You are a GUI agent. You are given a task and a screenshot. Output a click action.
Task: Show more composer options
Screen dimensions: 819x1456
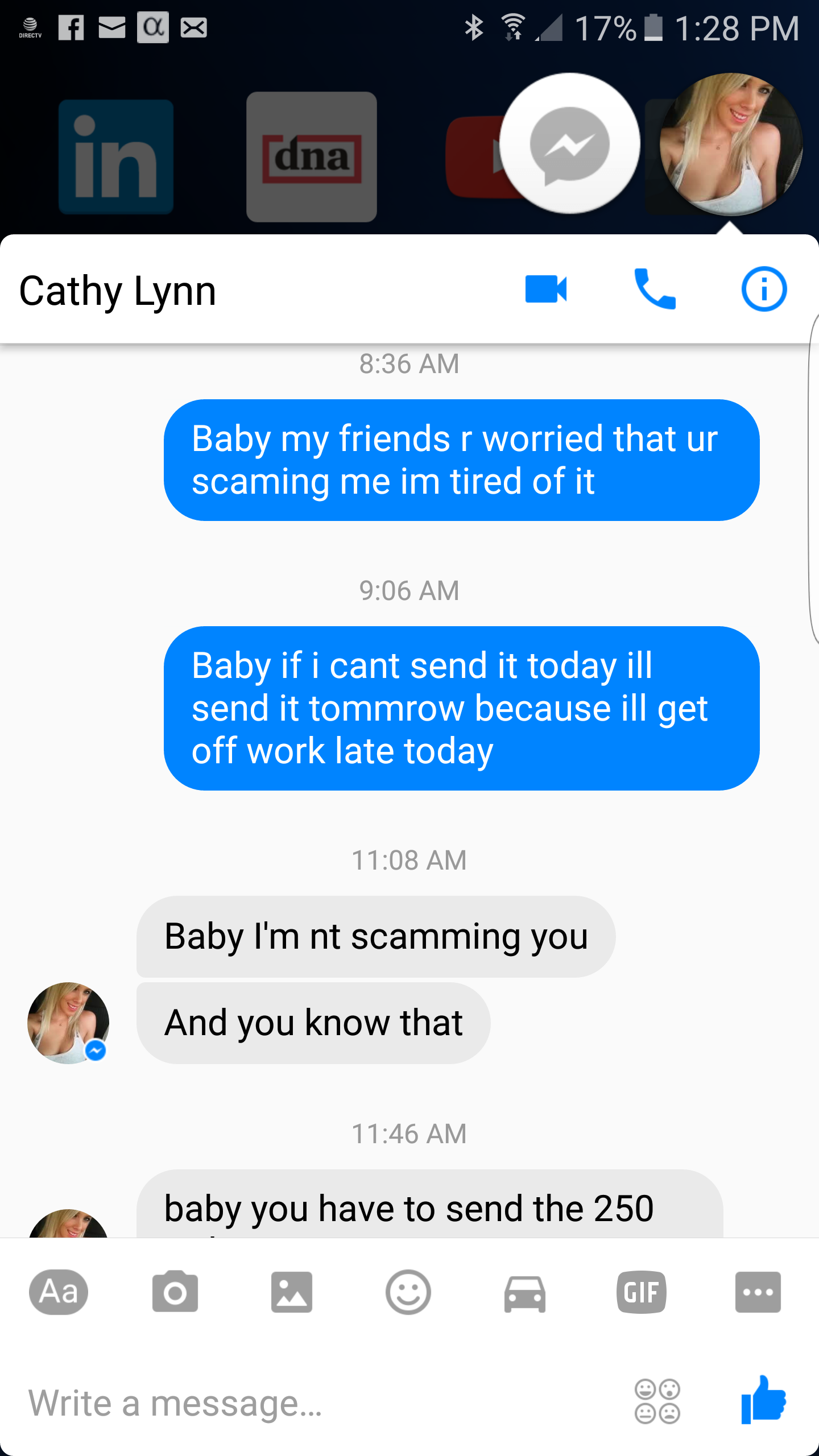click(758, 1292)
